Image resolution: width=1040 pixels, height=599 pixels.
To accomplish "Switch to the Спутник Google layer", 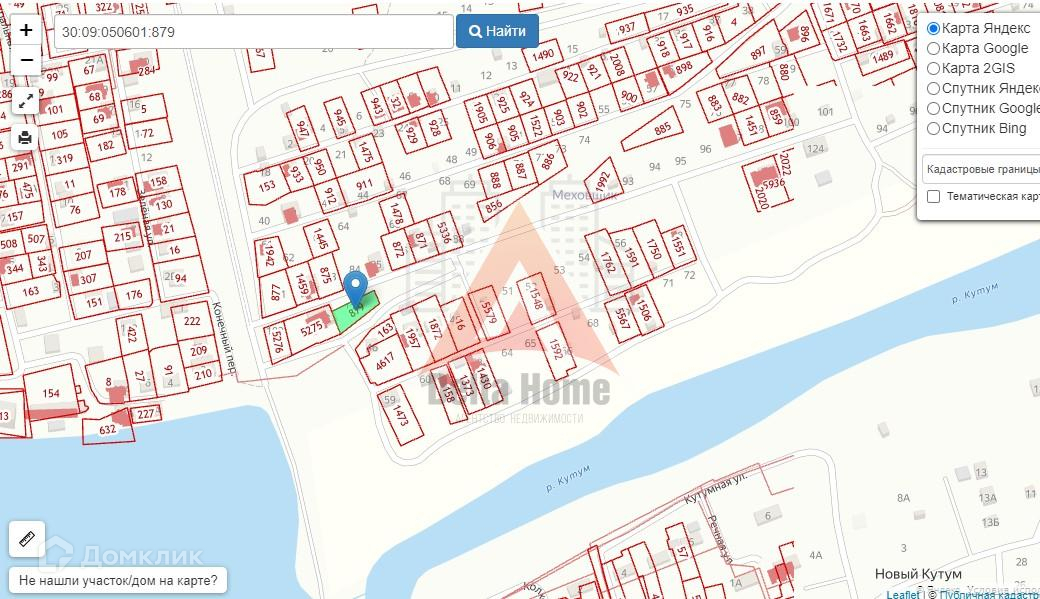I will coord(934,108).
